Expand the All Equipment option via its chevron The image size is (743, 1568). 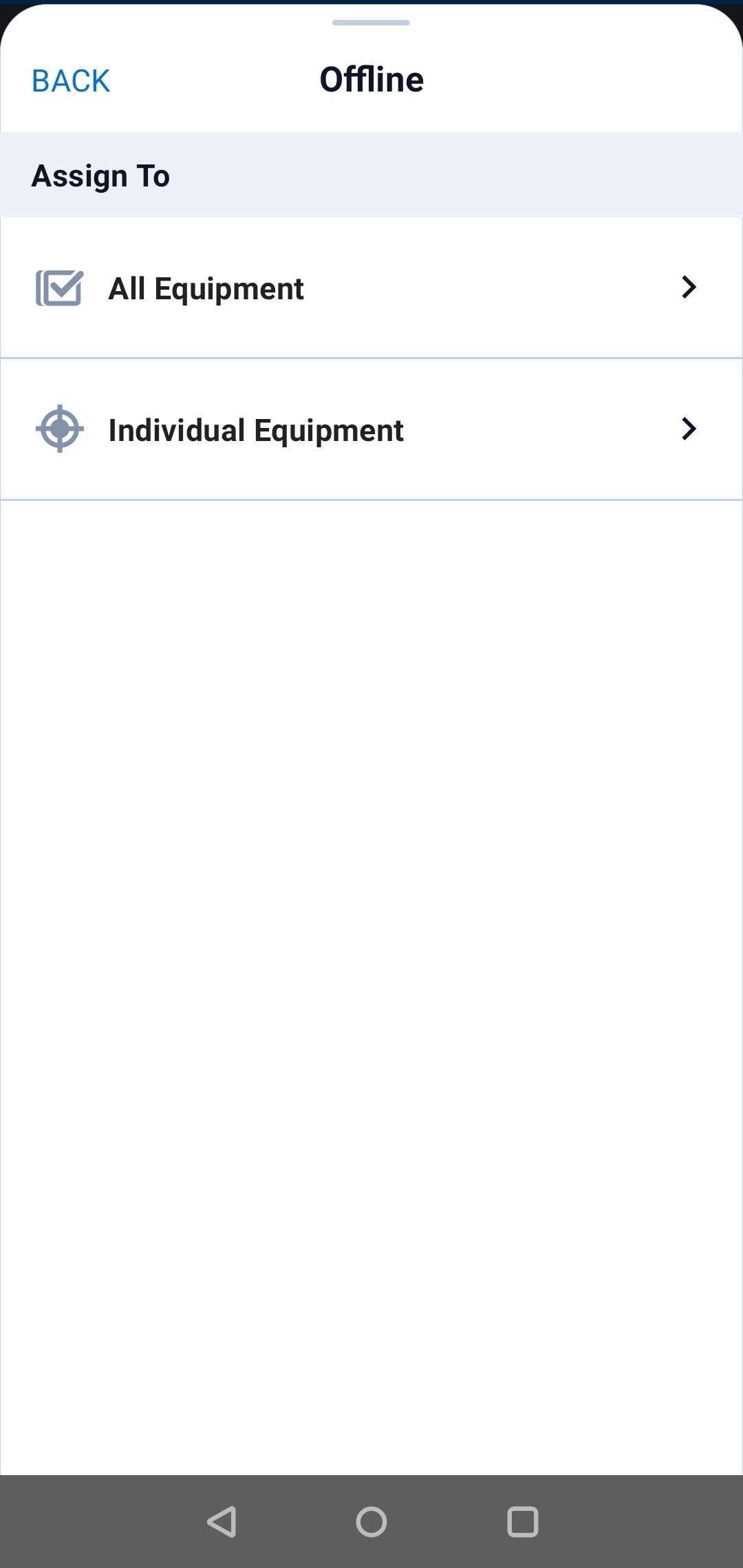point(689,287)
